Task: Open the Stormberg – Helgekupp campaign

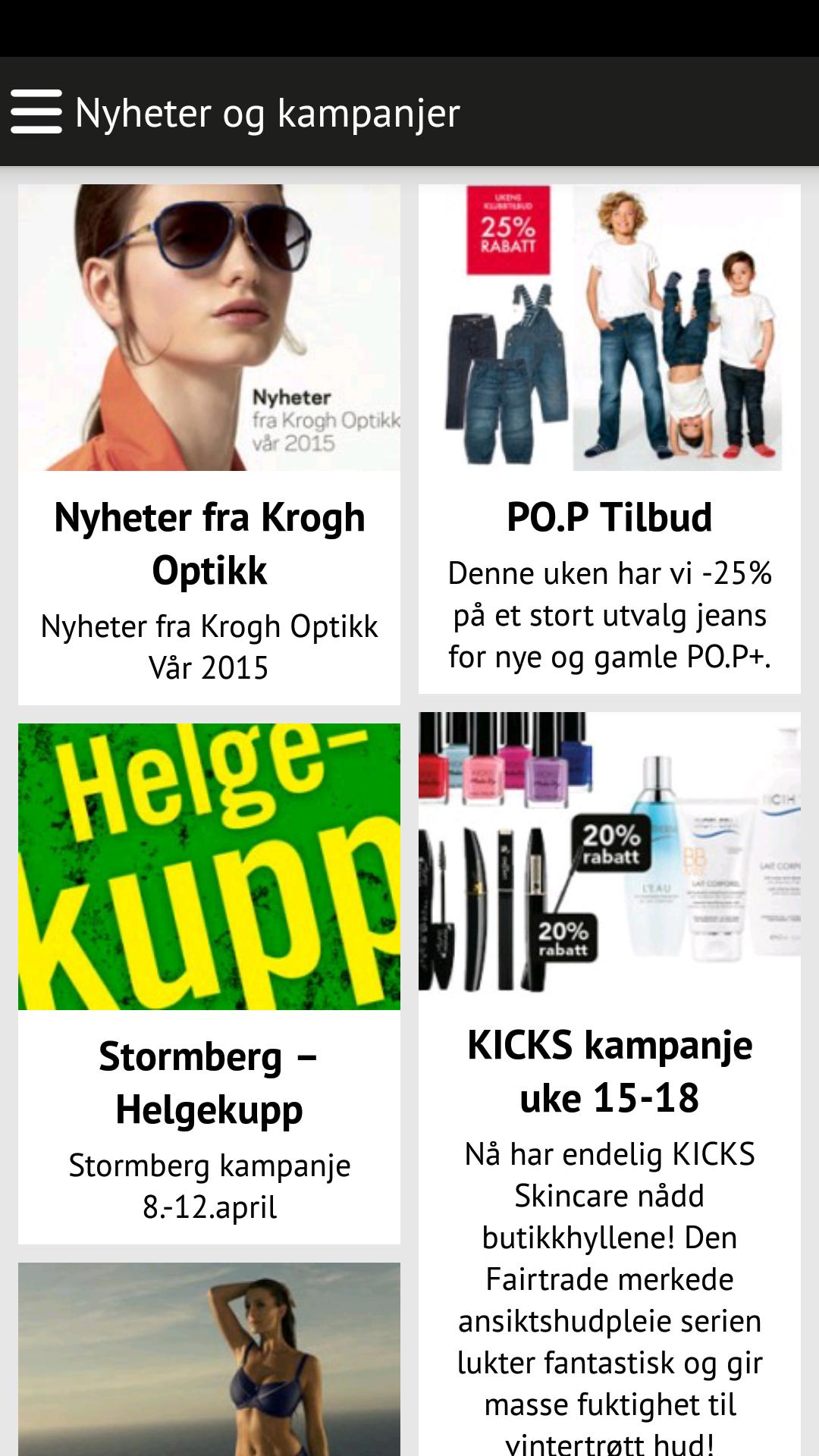Action: [209, 983]
